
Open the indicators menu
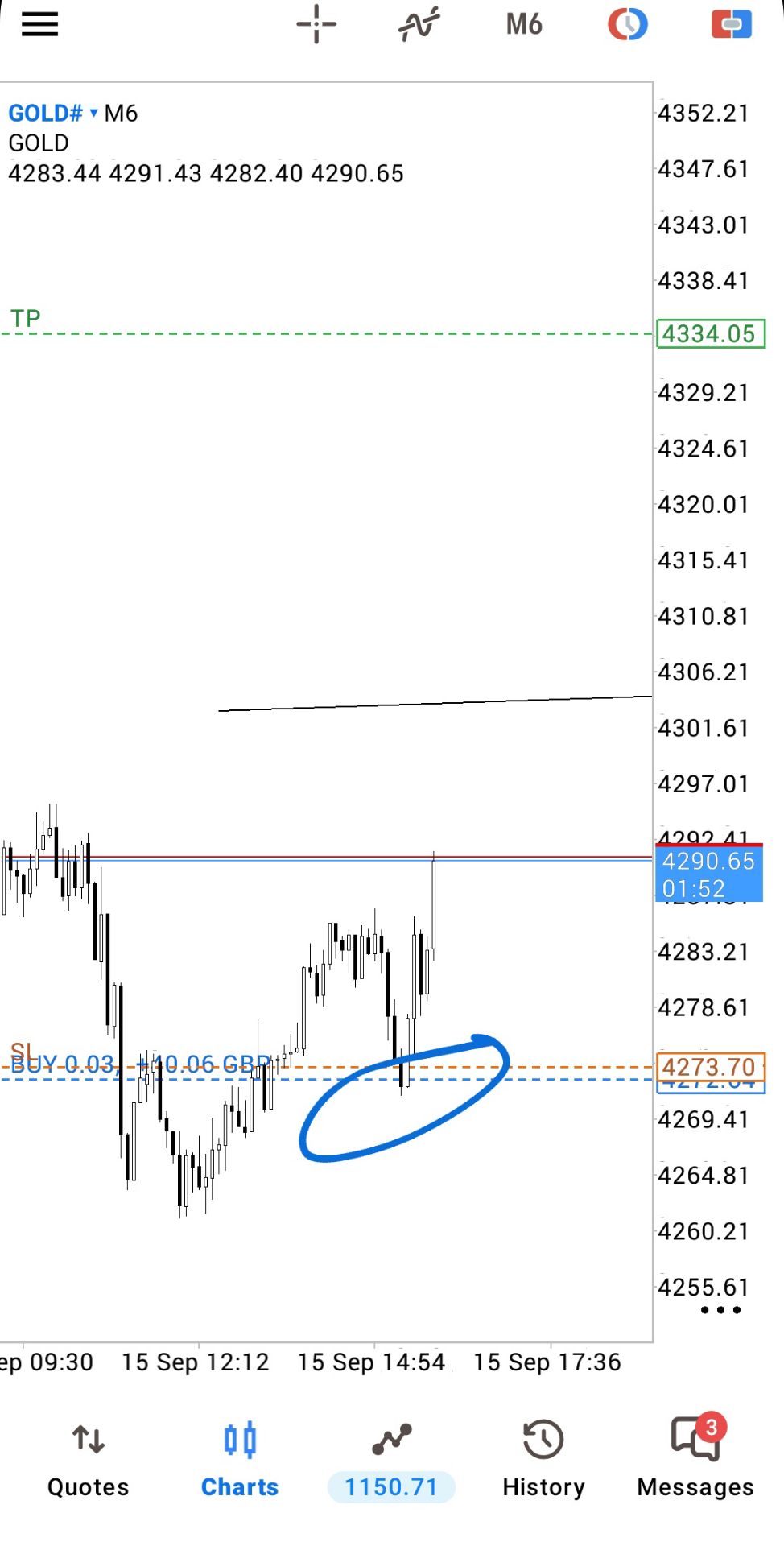point(419,24)
